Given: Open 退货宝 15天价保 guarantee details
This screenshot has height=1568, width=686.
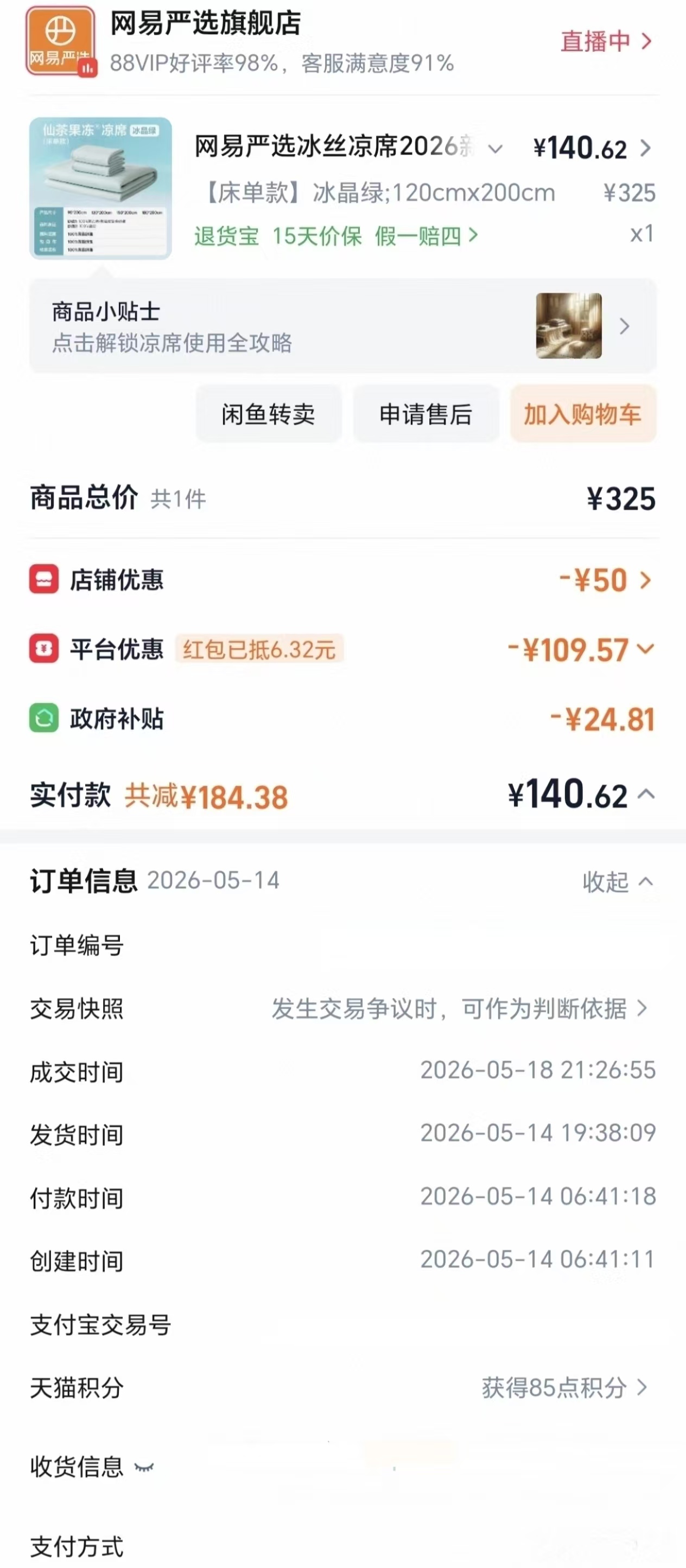Looking at the screenshot, I should pos(336,235).
